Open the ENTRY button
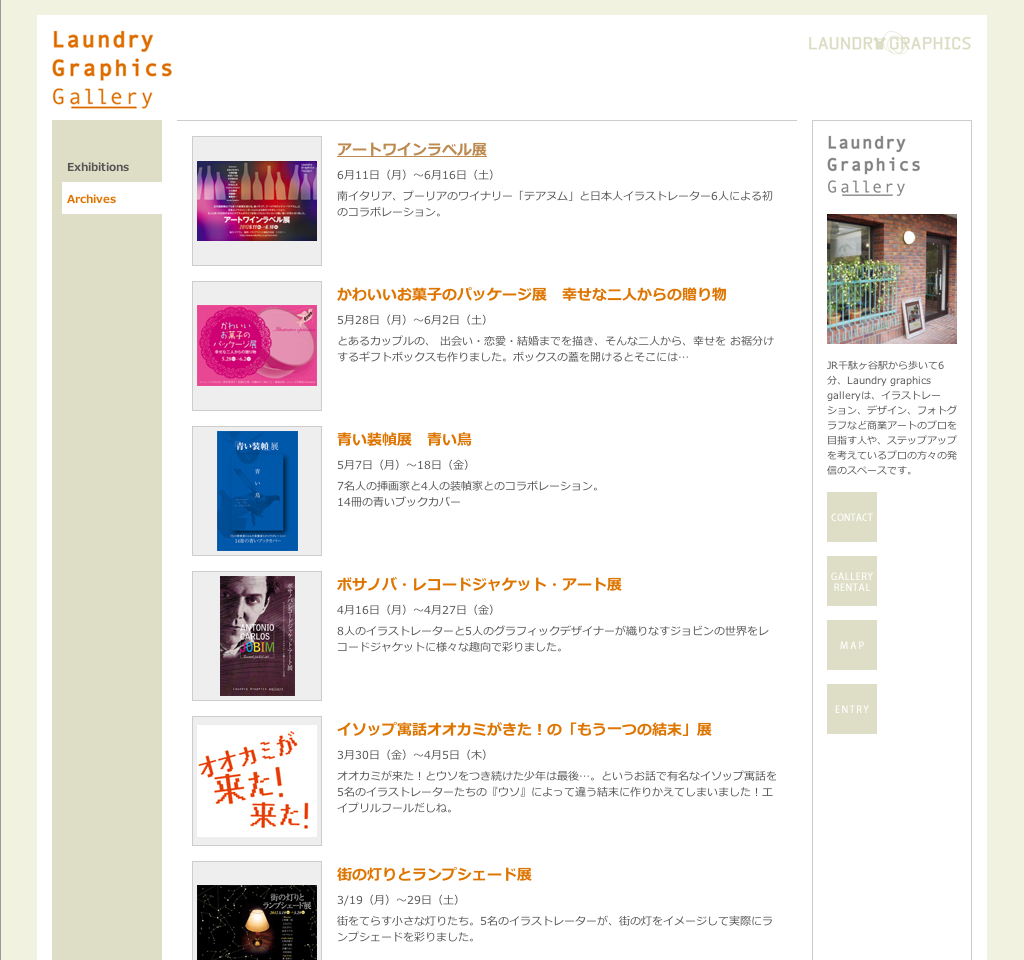Screen dimensions: 1024x960 pos(852,709)
